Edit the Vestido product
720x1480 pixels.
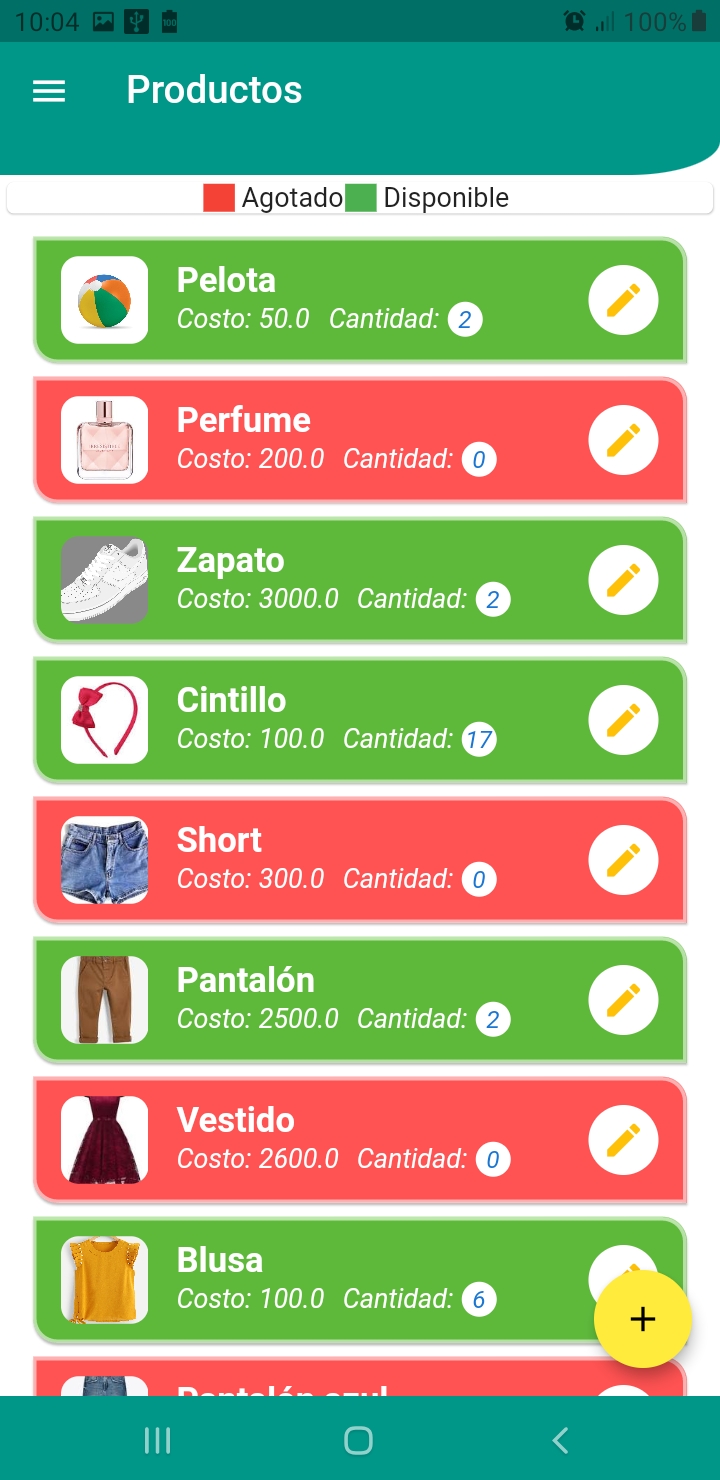[623, 1140]
